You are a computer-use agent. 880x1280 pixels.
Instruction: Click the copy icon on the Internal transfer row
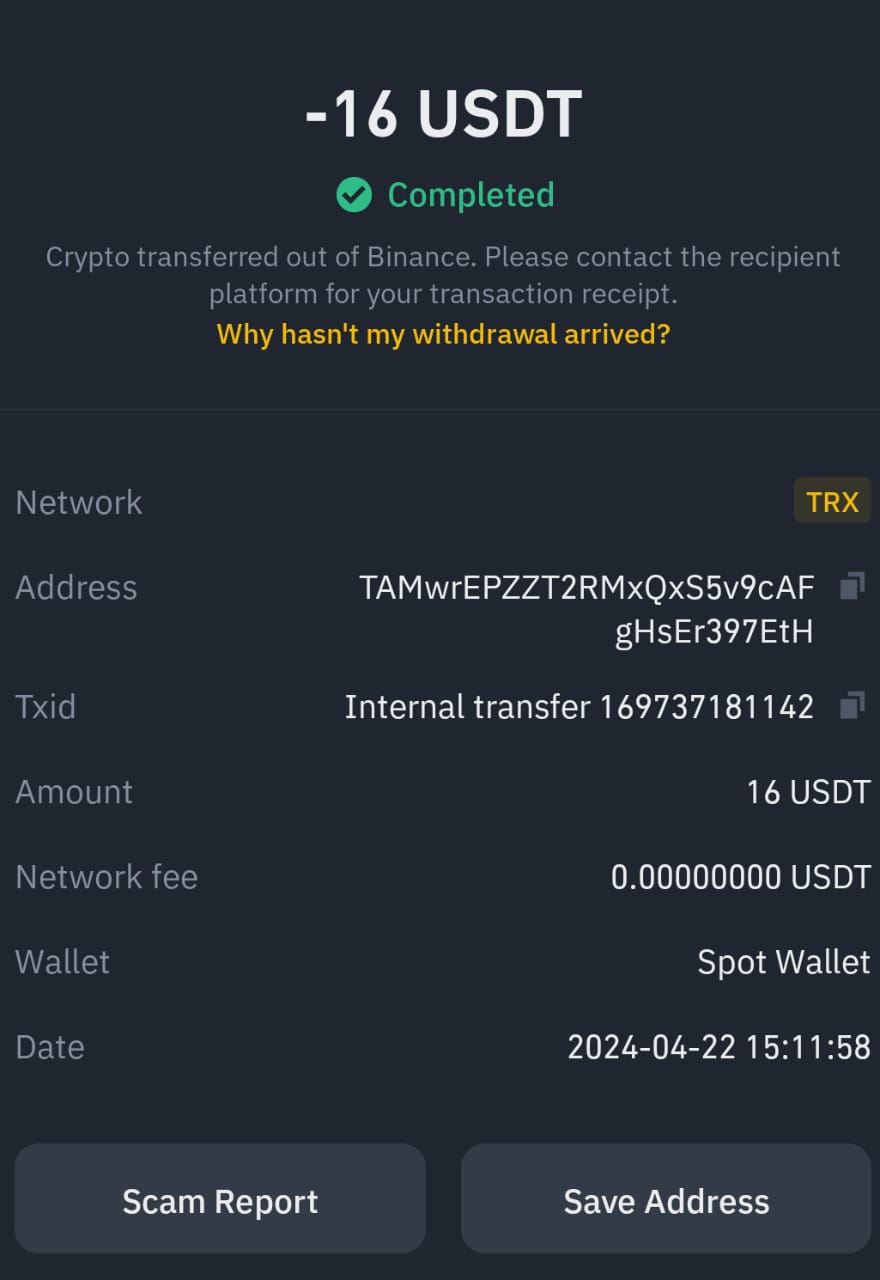tap(852, 706)
